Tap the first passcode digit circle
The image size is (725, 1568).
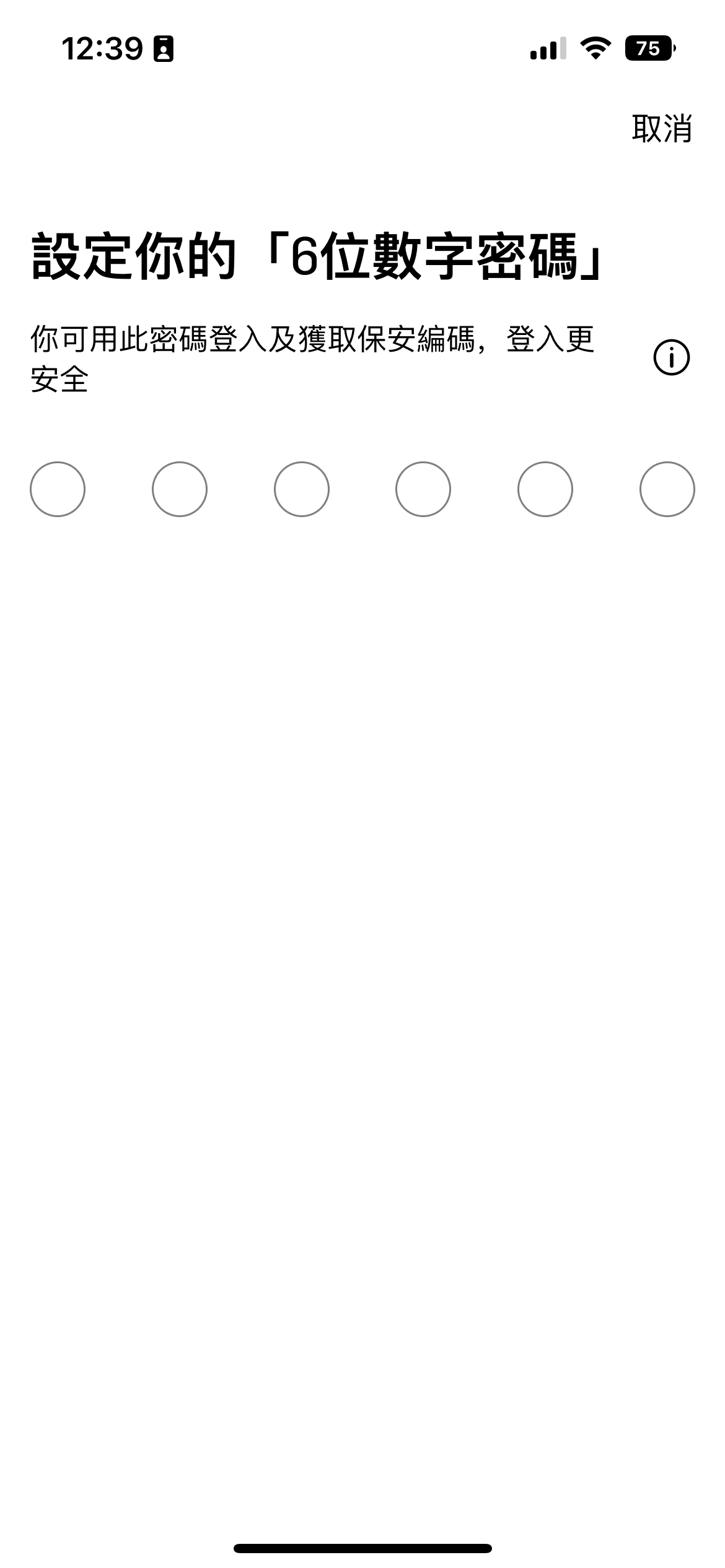click(x=58, y=489)
